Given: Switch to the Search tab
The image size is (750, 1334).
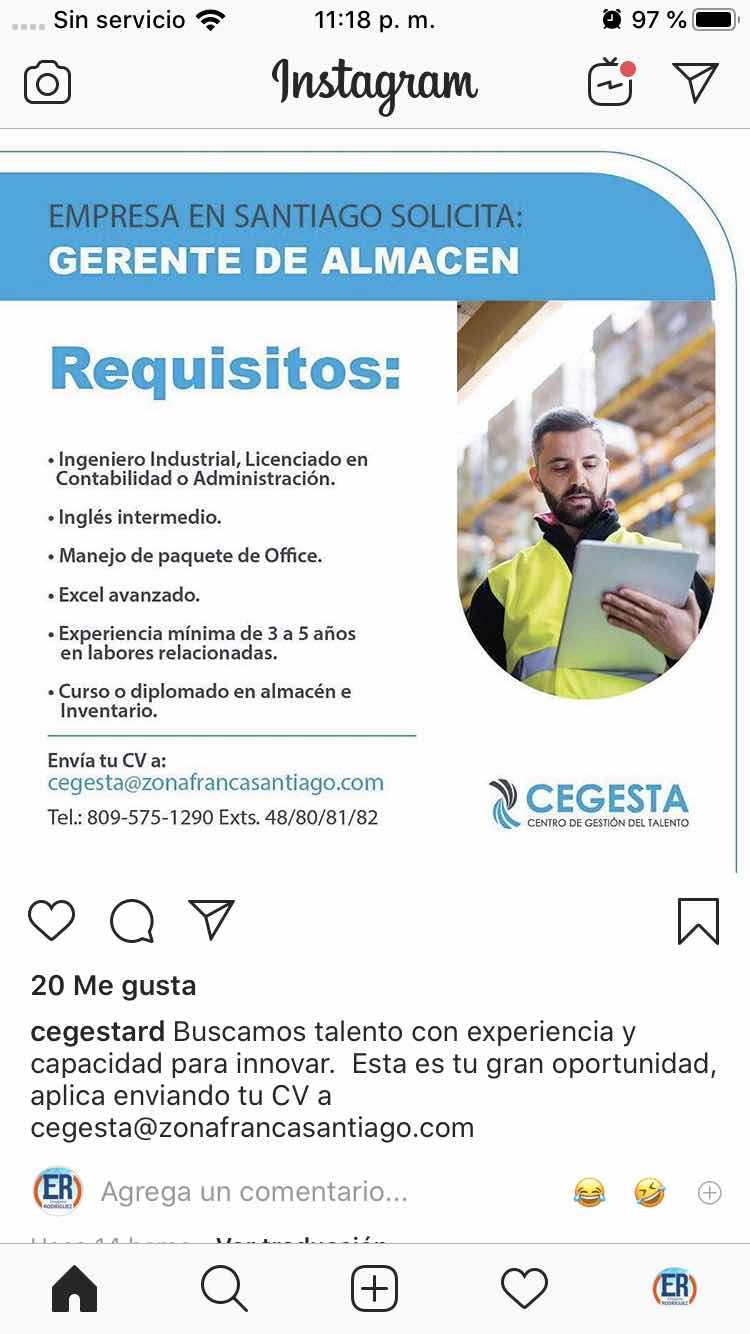Looking at the screenshot, I should 224,1288.
